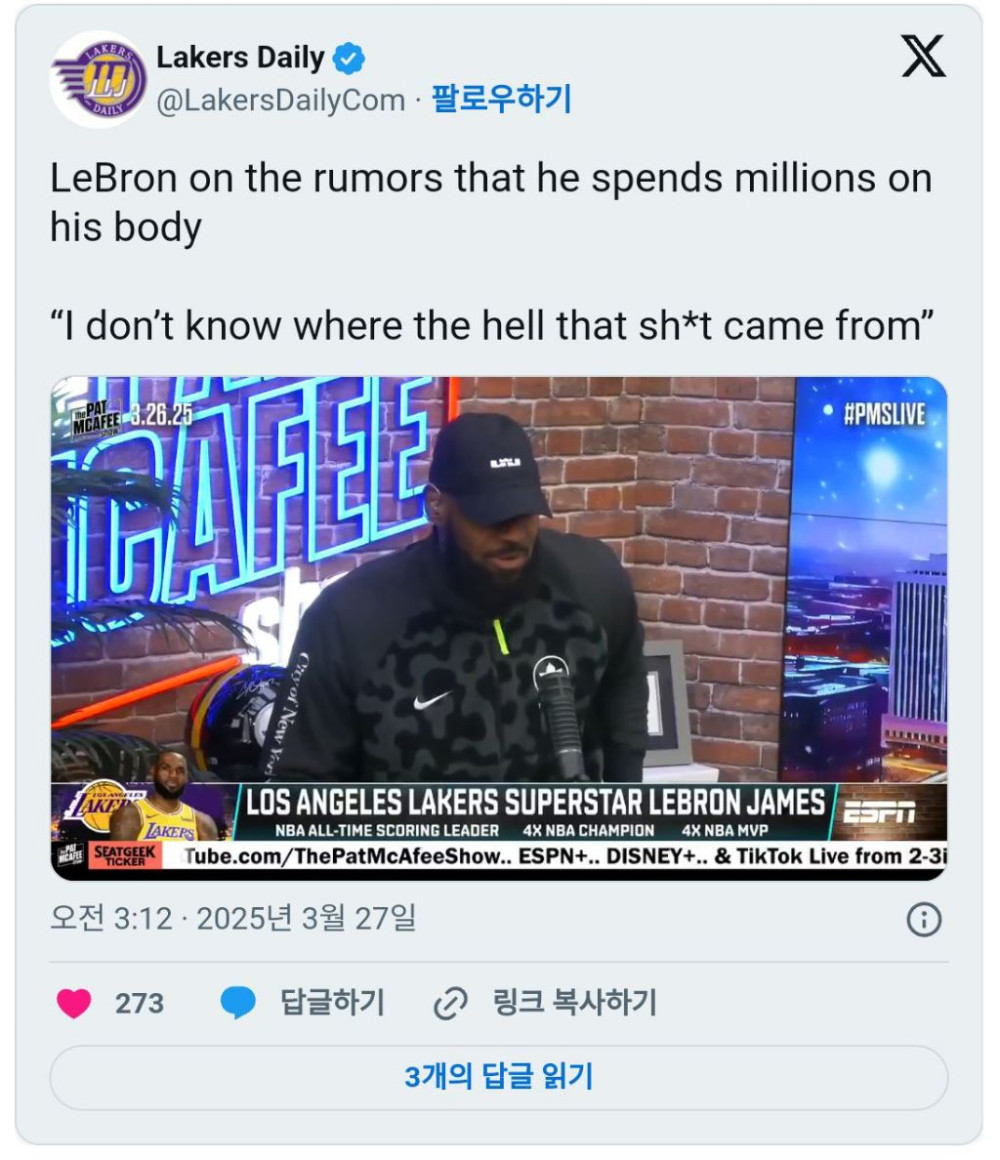
Task: Copy link with 링크 복사하기
Action: [x=545, y=1003]
